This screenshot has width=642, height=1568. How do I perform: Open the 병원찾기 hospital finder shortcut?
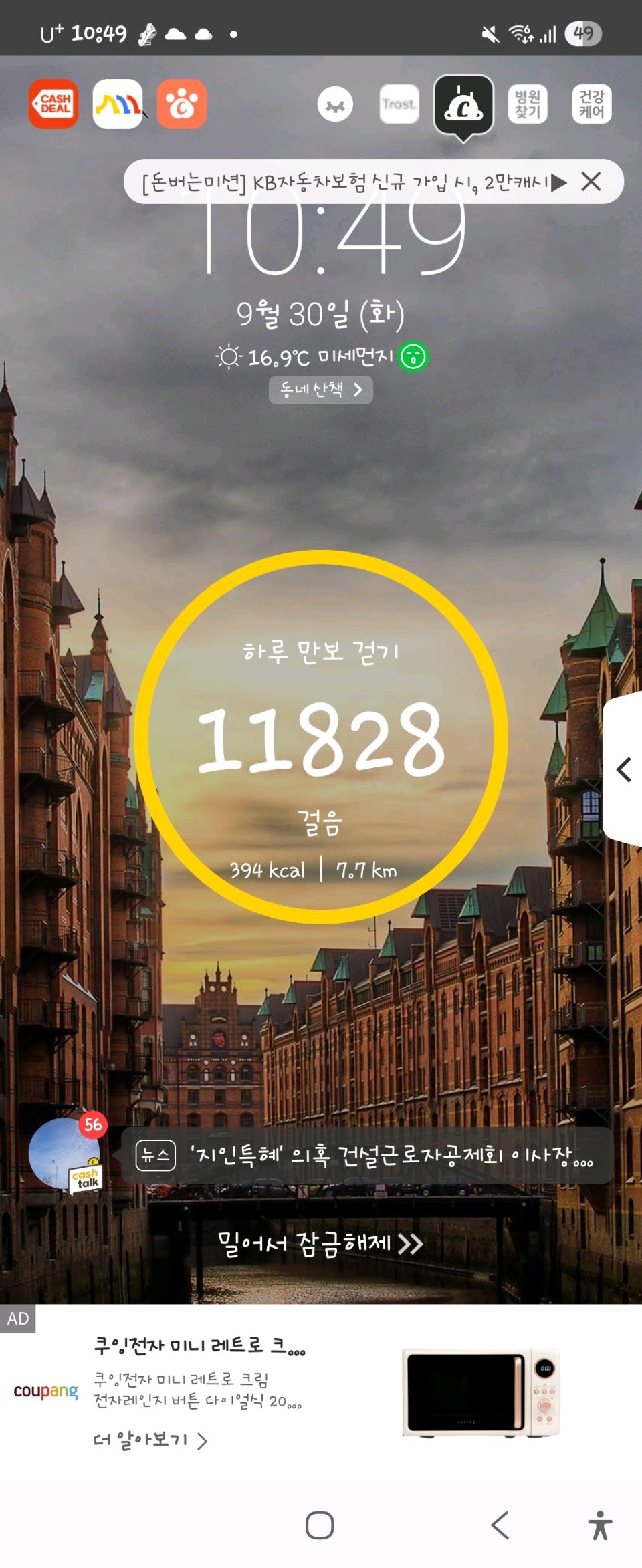[528, 104]
